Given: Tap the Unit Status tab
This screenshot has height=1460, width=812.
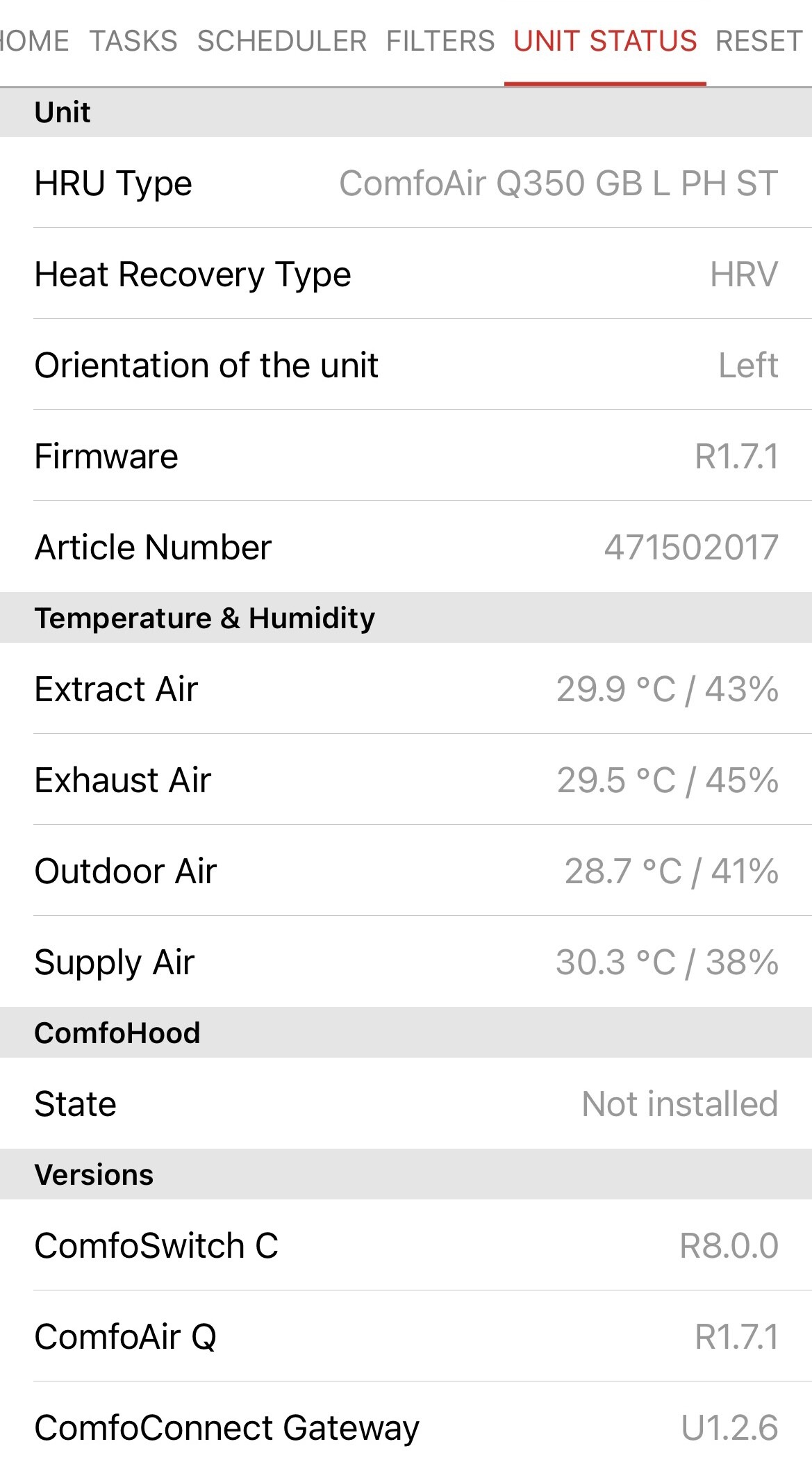Looking at the screenshot, I should (605, 42).
